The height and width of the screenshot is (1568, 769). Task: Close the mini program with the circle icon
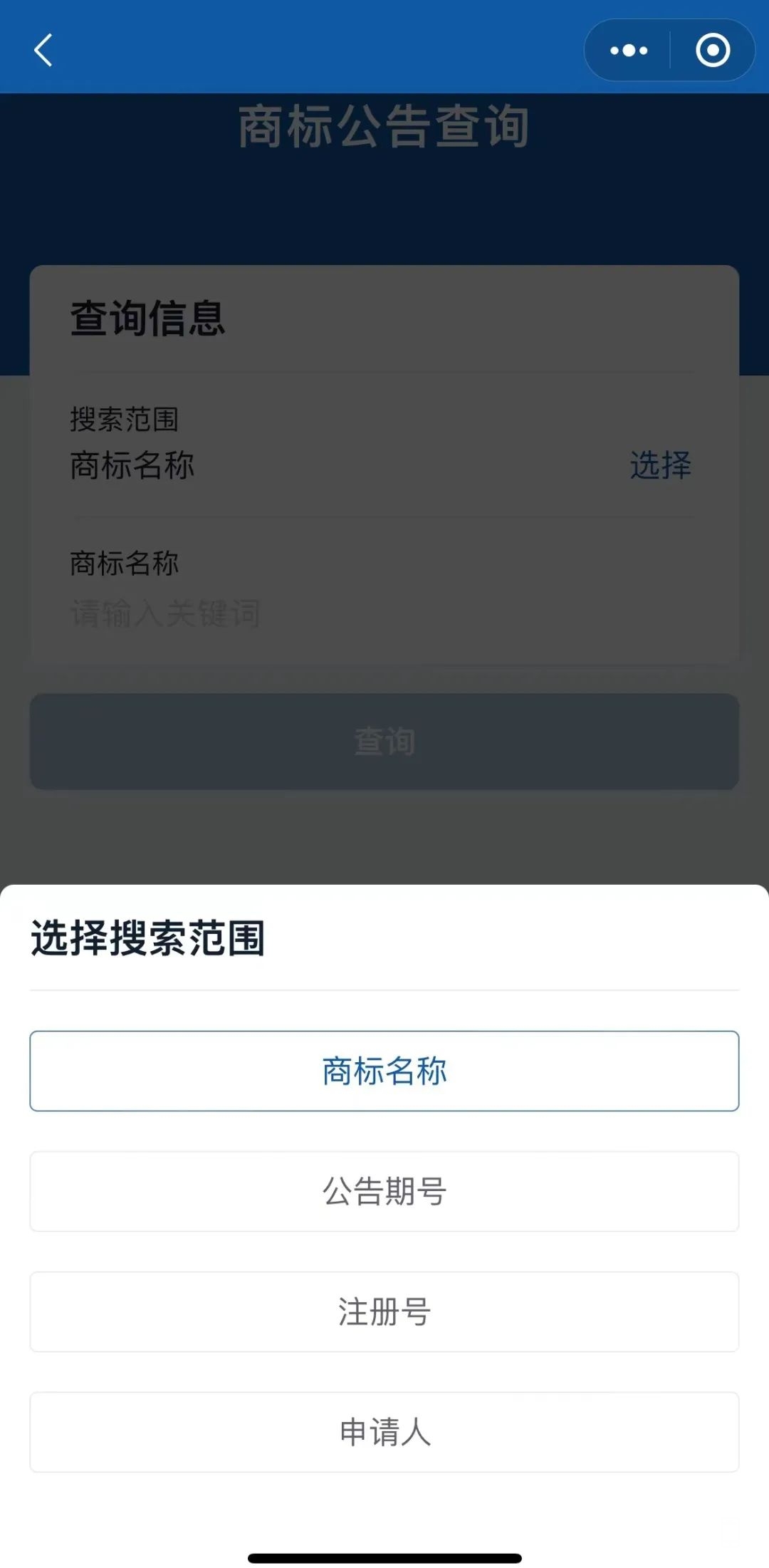point(712,51)
